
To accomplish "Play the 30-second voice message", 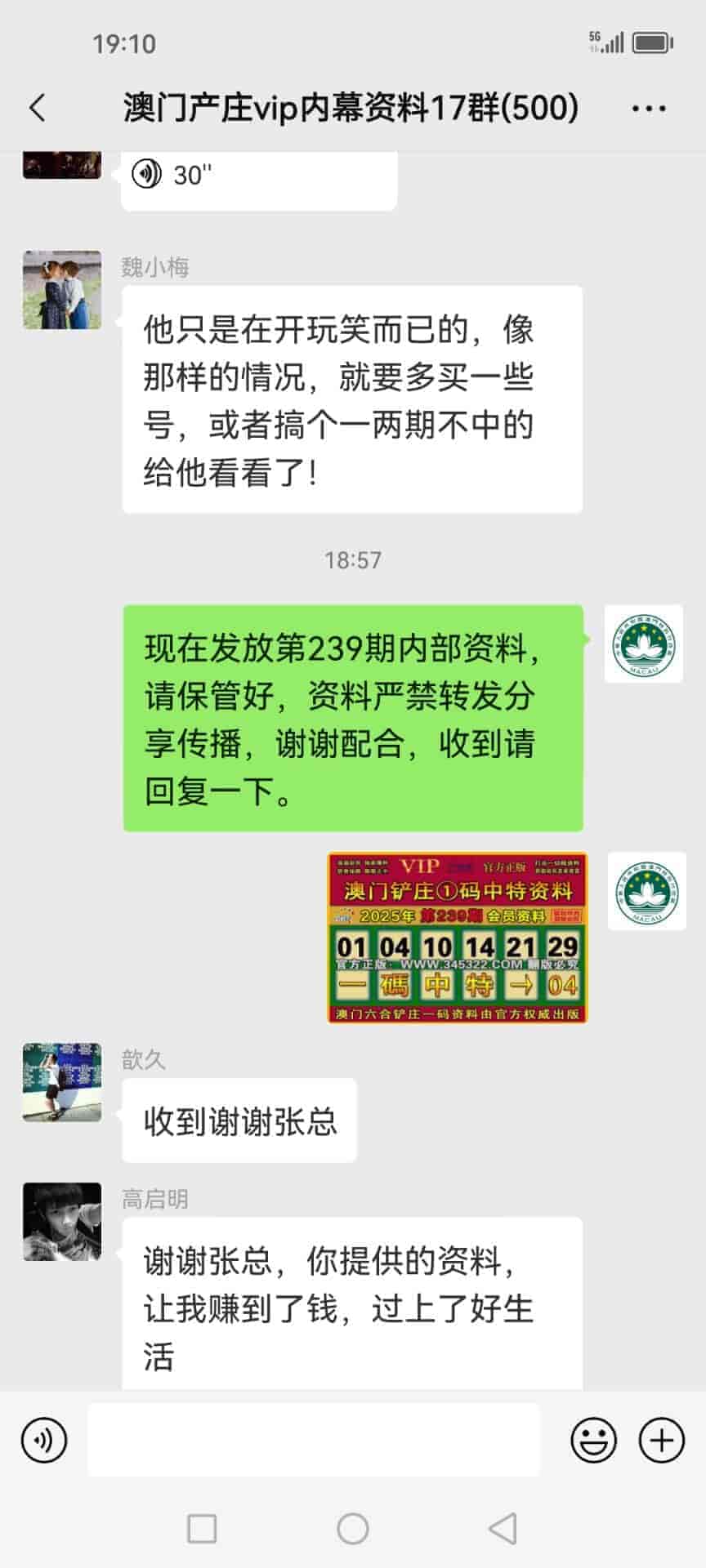I will pyautogui.click(x=258, y=176).
